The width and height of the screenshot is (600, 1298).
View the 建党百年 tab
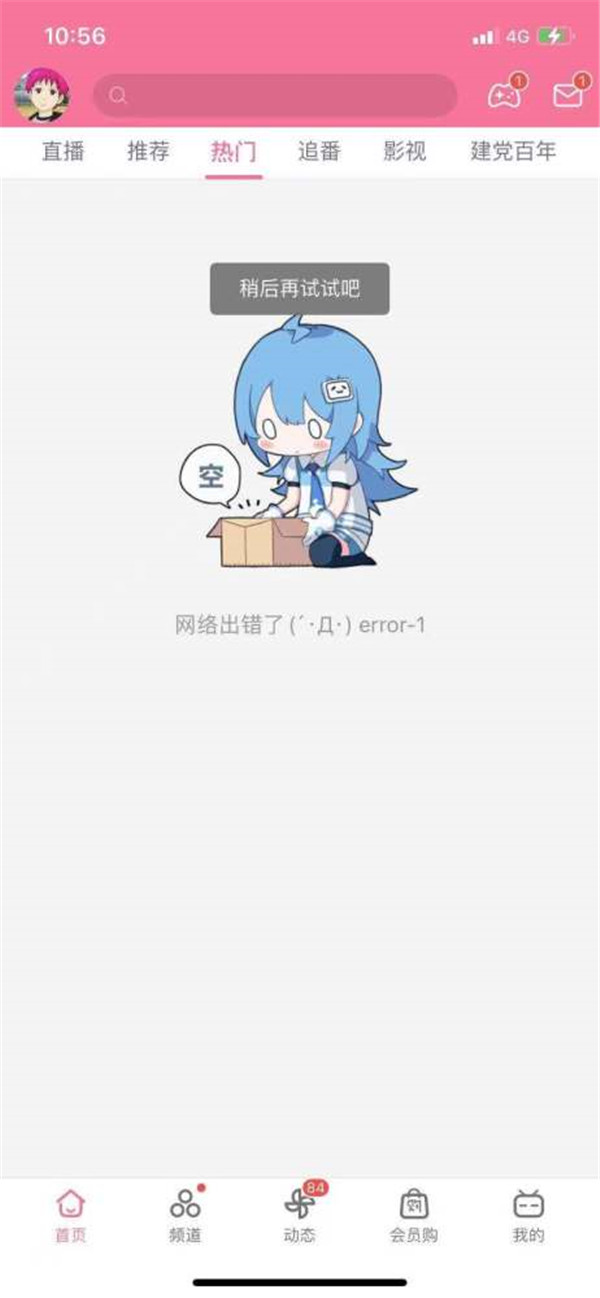click(x=513, y=152)
